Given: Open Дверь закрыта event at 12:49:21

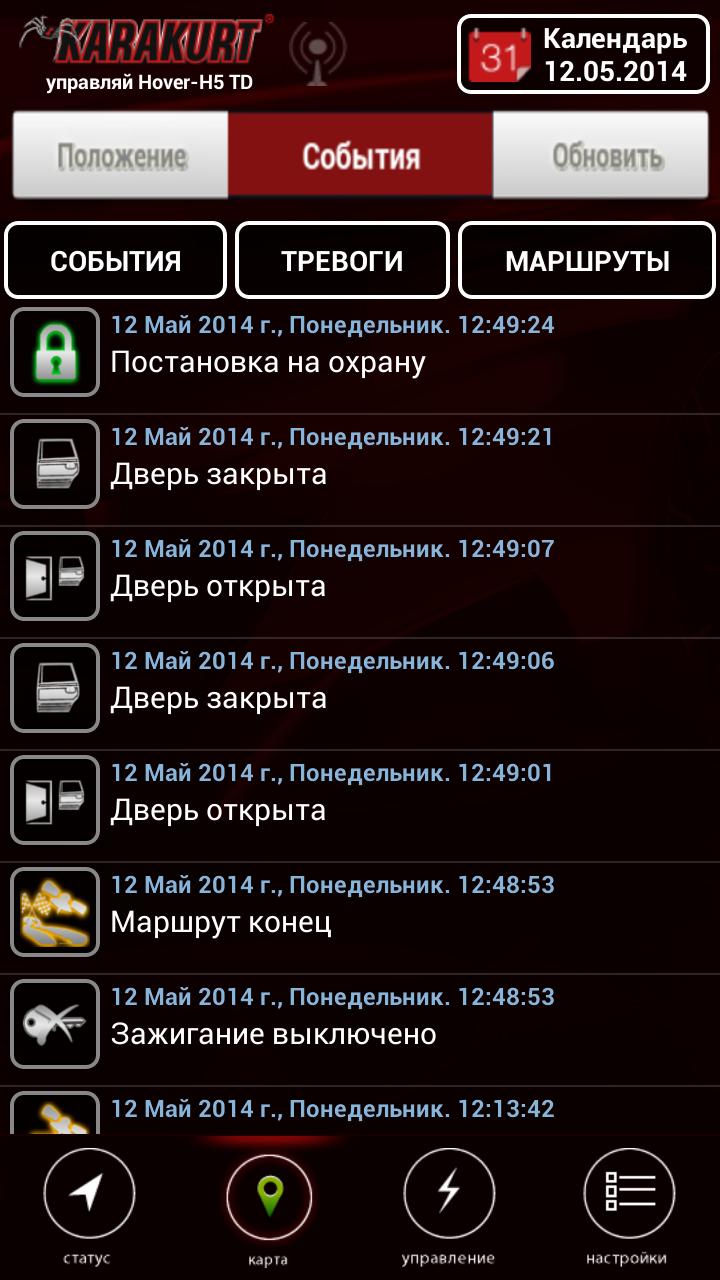Looking at the screenshot, I should coord(360,464).
